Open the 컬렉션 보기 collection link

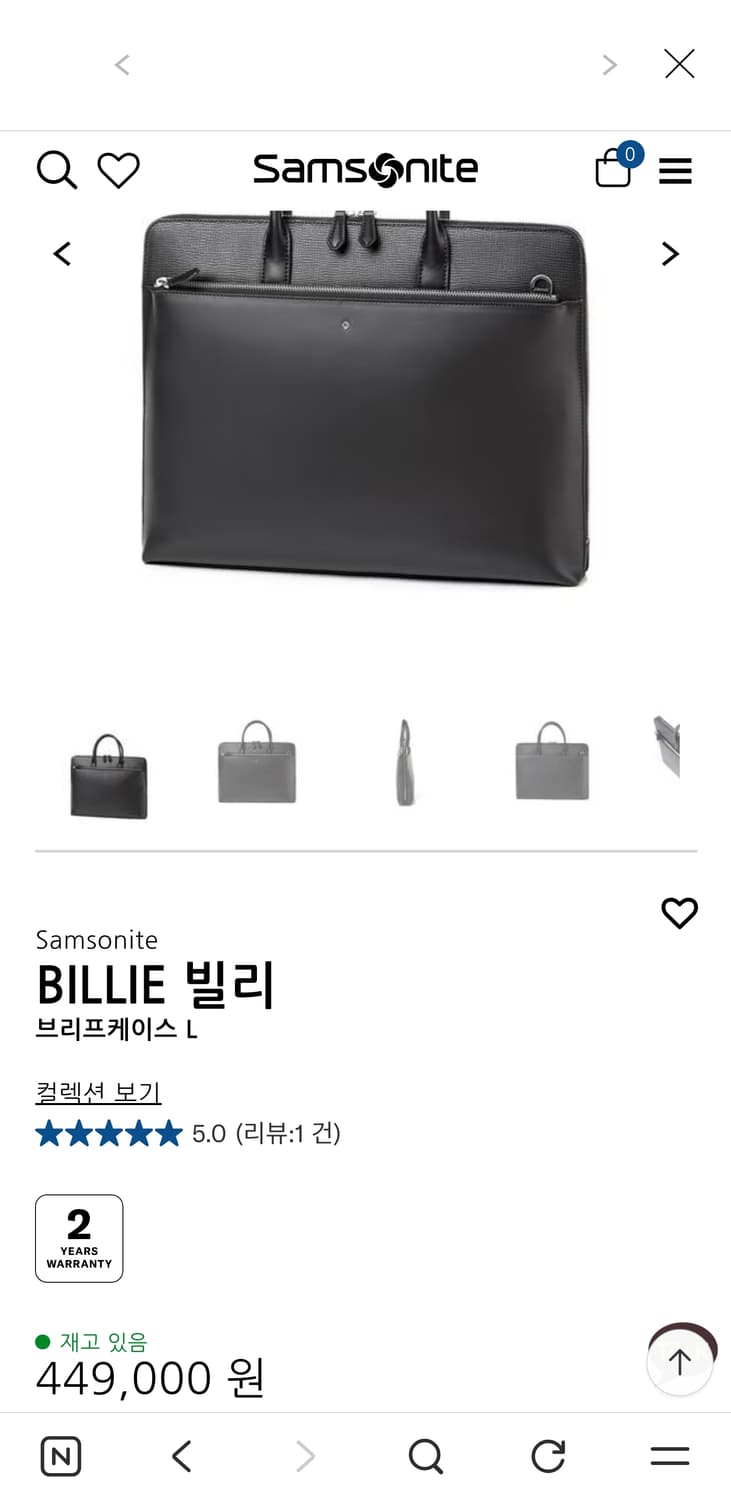coord(97,1092)
